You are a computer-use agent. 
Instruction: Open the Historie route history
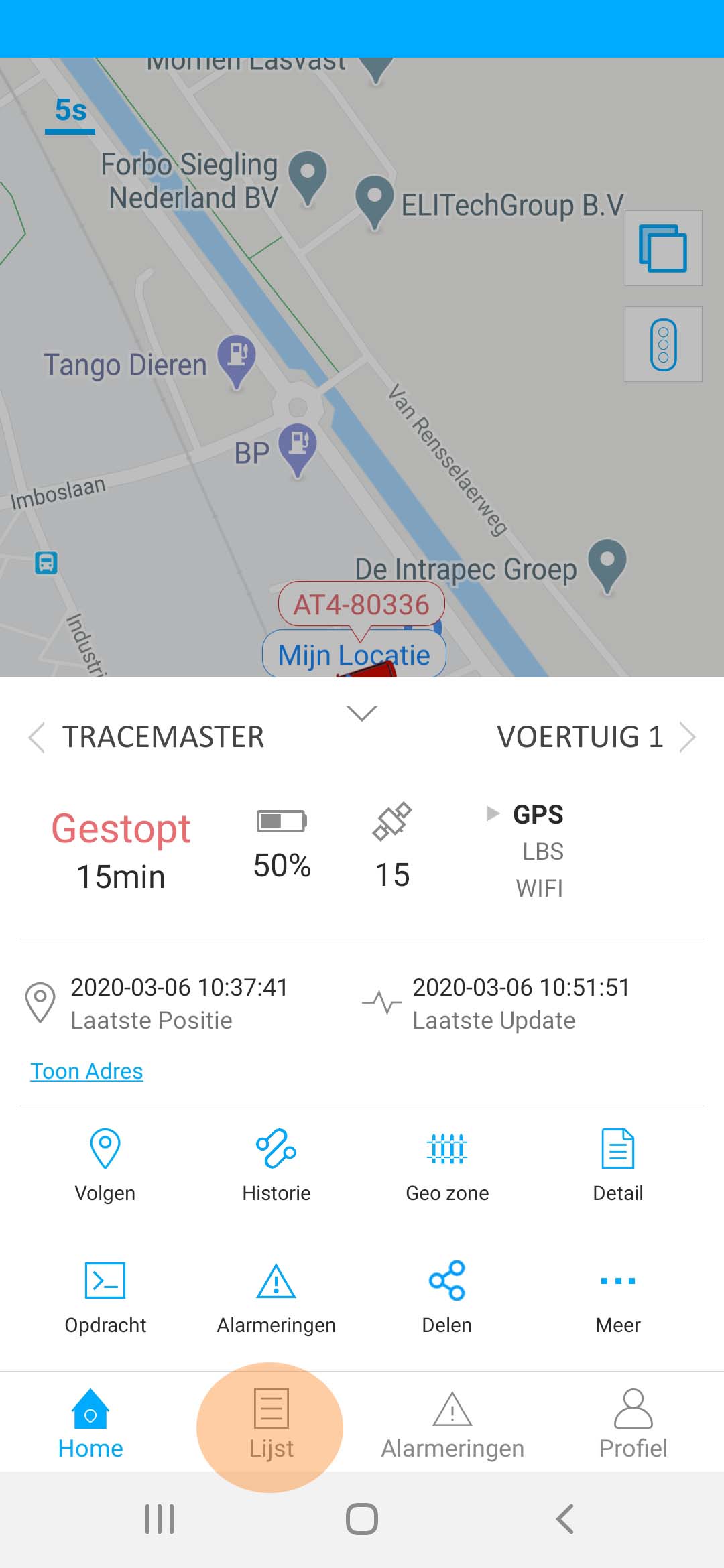276,1165
